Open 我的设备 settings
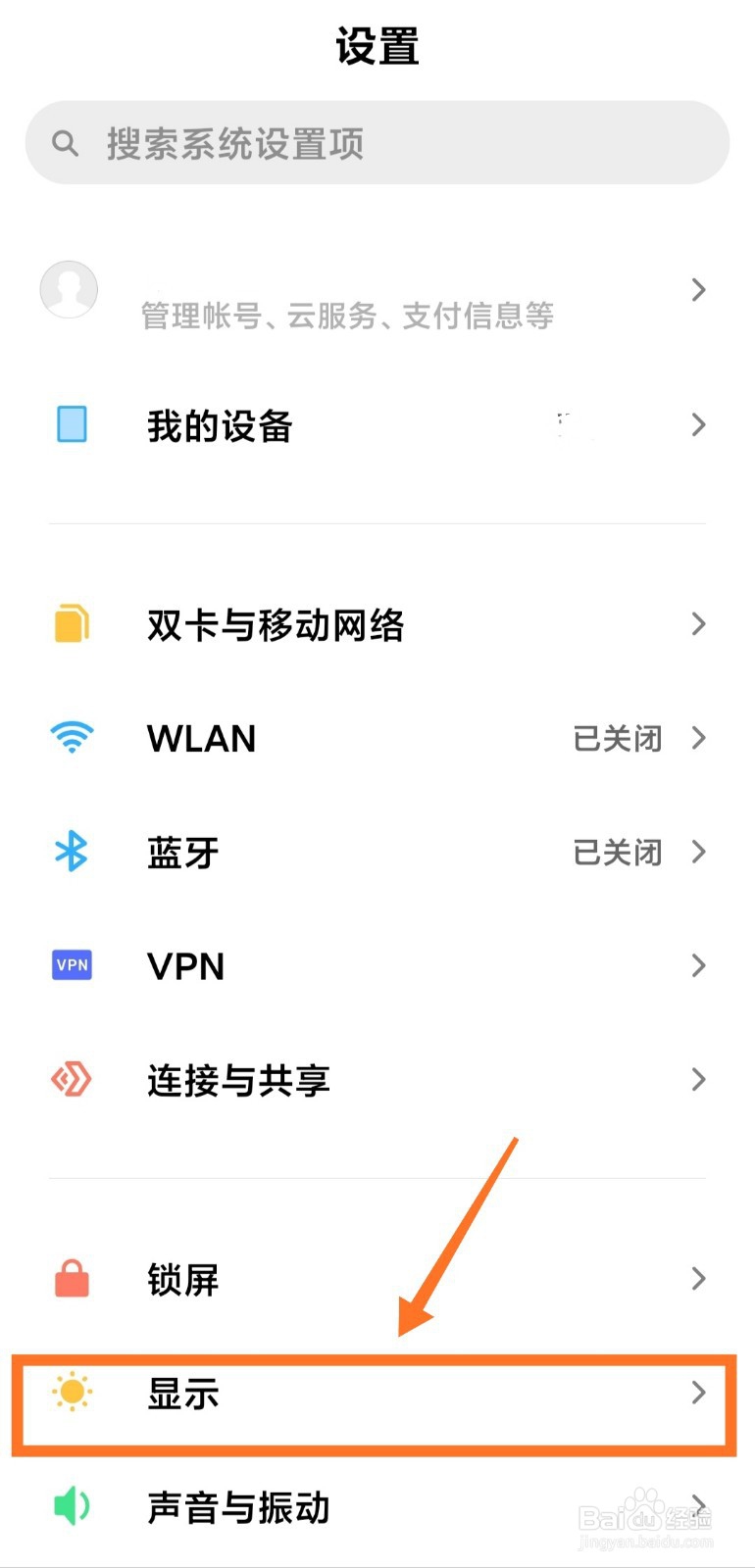 pyautogui.click(x=377, y=425)
